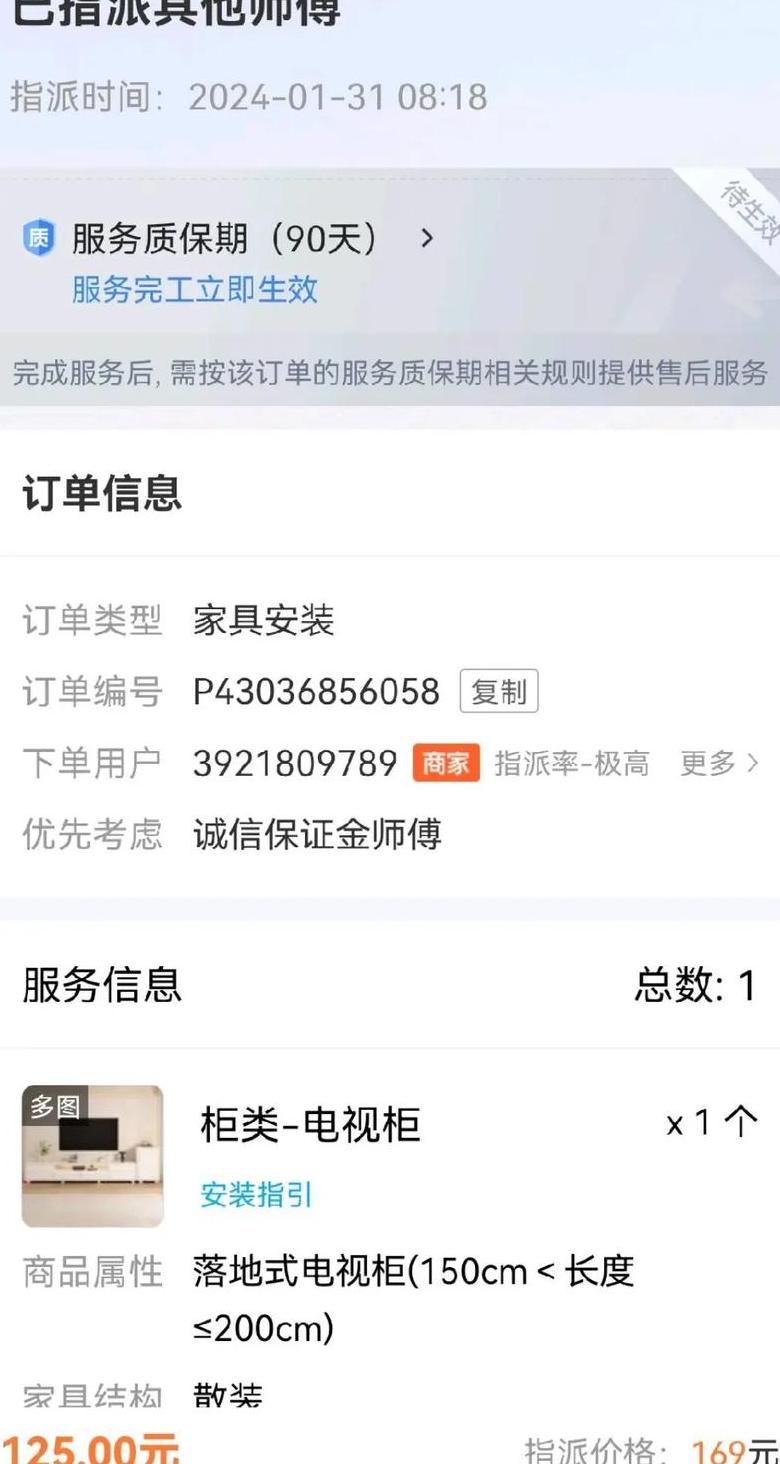Screen dimensions: 780x1464
Task: Expand 更多 for the ordering user
Action: coord(718,764)
